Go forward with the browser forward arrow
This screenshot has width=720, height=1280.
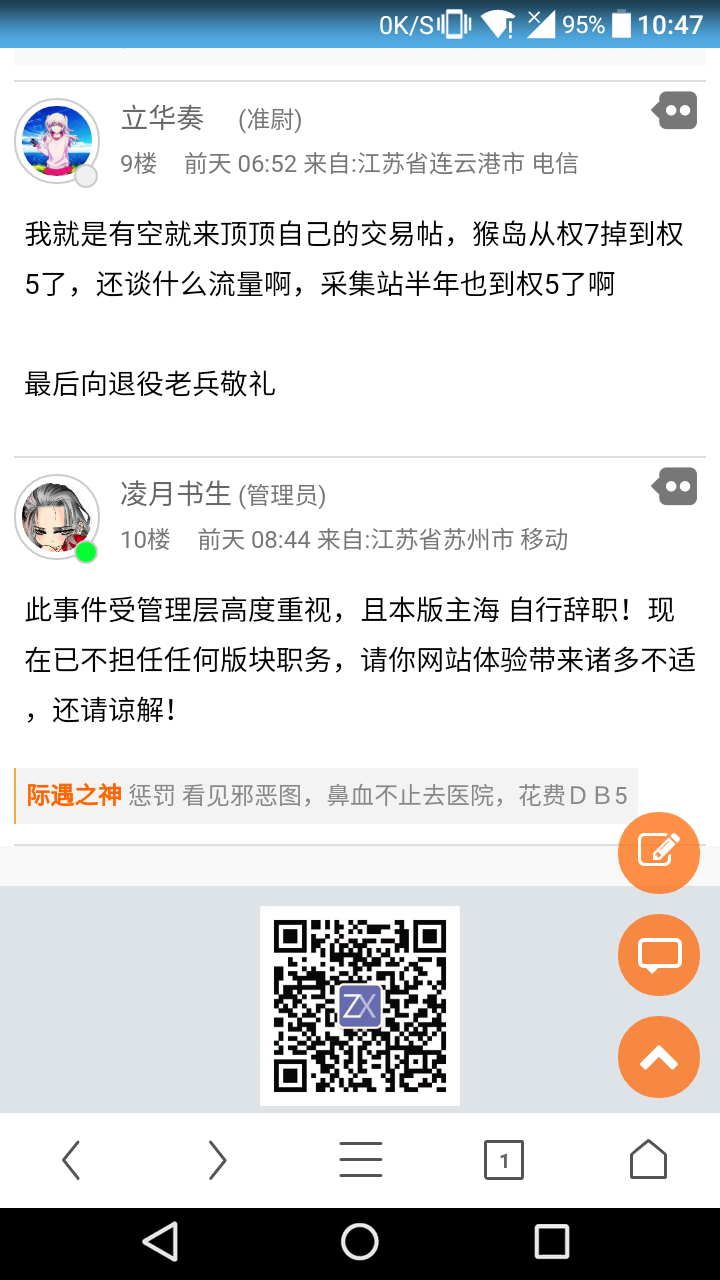pos(216,1160)
